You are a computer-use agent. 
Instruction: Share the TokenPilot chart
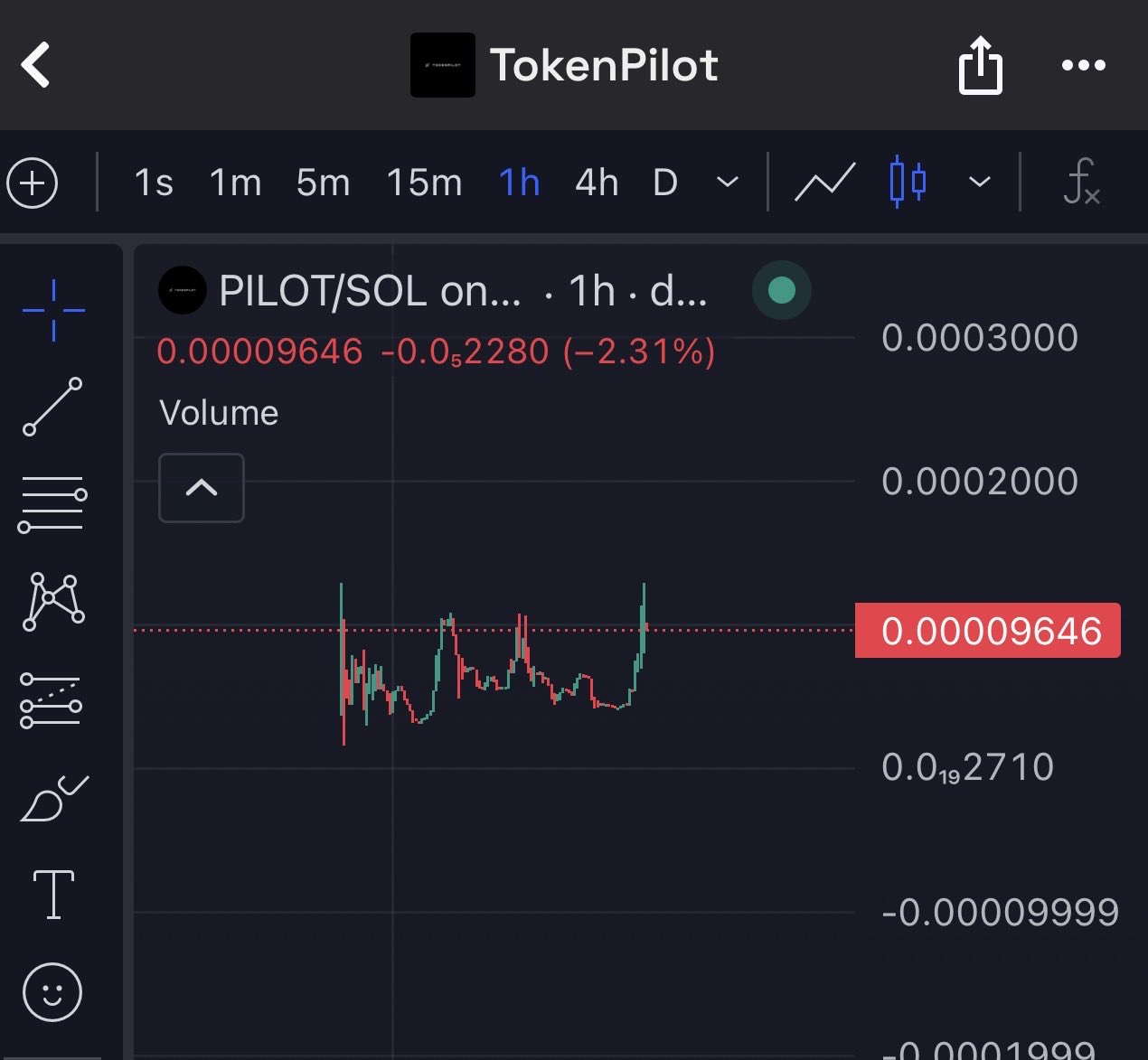click(980, 65)
